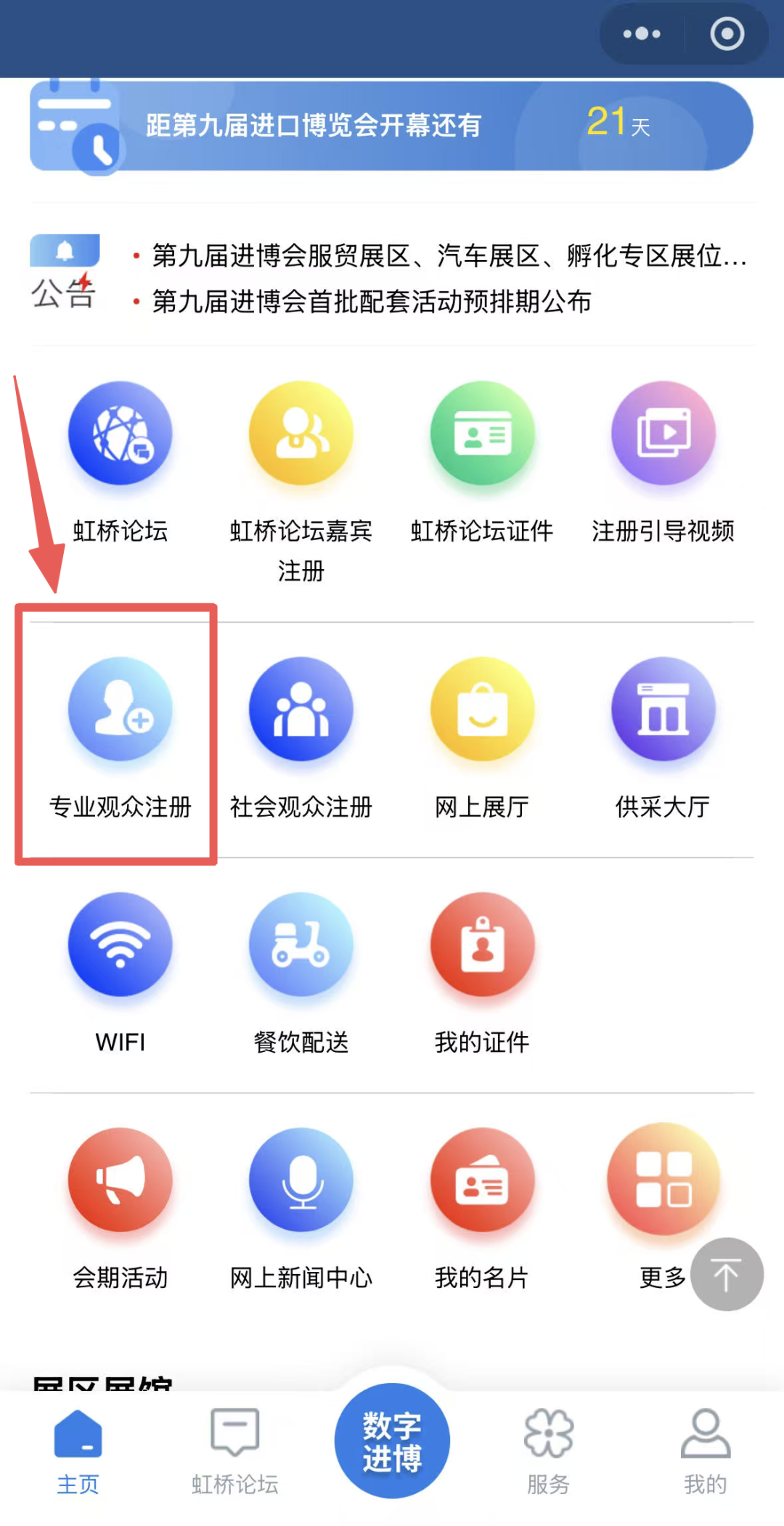Open the 数字进博 center button
This screenshot has height=1526, width=784.
point(392,1441)
